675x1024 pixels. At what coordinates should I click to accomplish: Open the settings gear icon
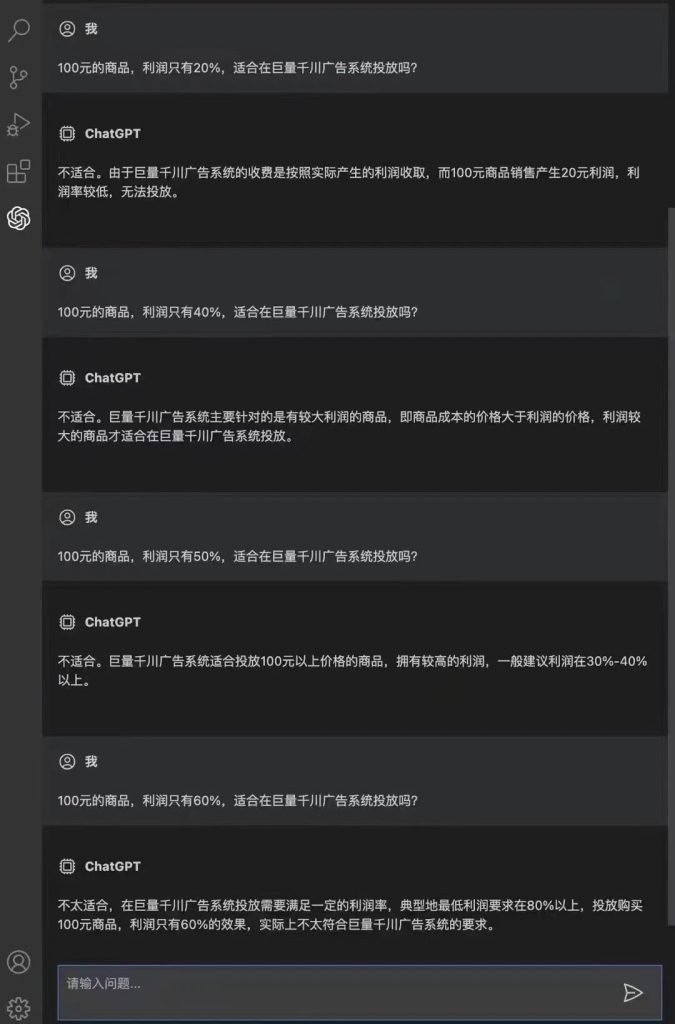(x=19, y=1007)
